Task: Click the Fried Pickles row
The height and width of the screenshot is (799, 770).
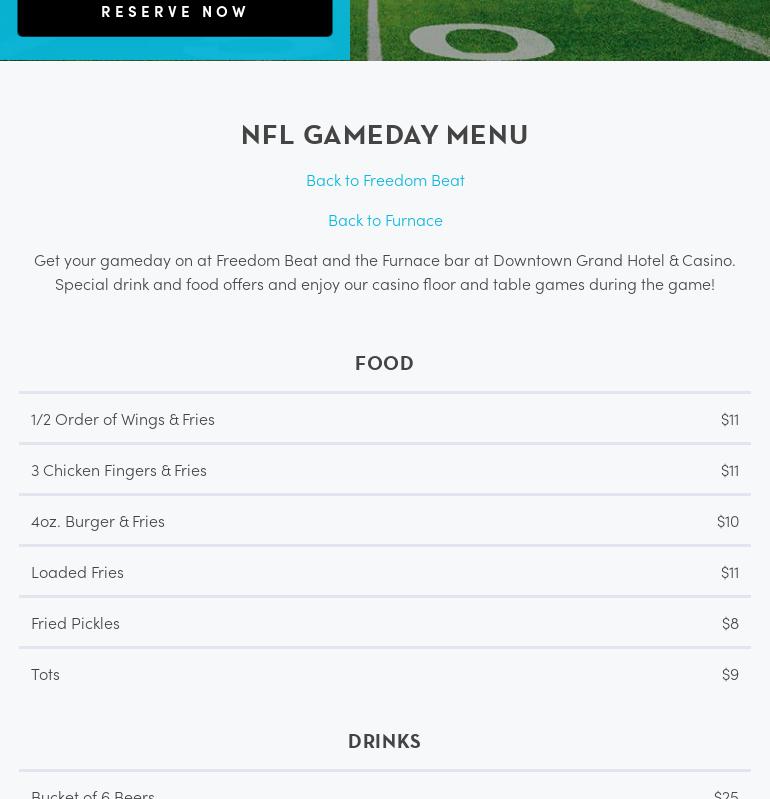Action: pyautogui.click(x=75, y=622)
